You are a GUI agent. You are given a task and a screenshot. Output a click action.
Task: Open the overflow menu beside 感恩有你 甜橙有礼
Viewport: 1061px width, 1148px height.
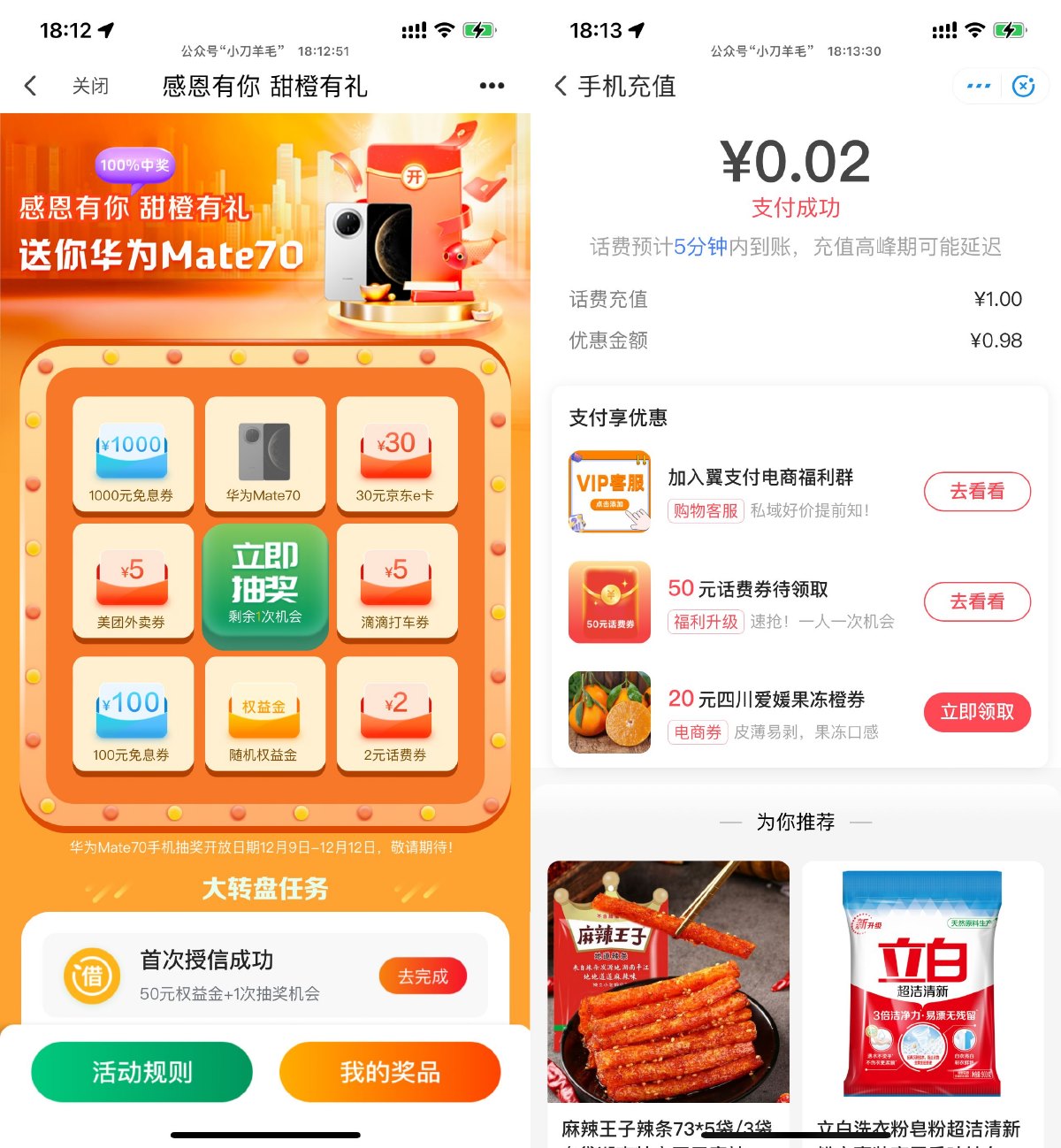[x=492, y=86]
